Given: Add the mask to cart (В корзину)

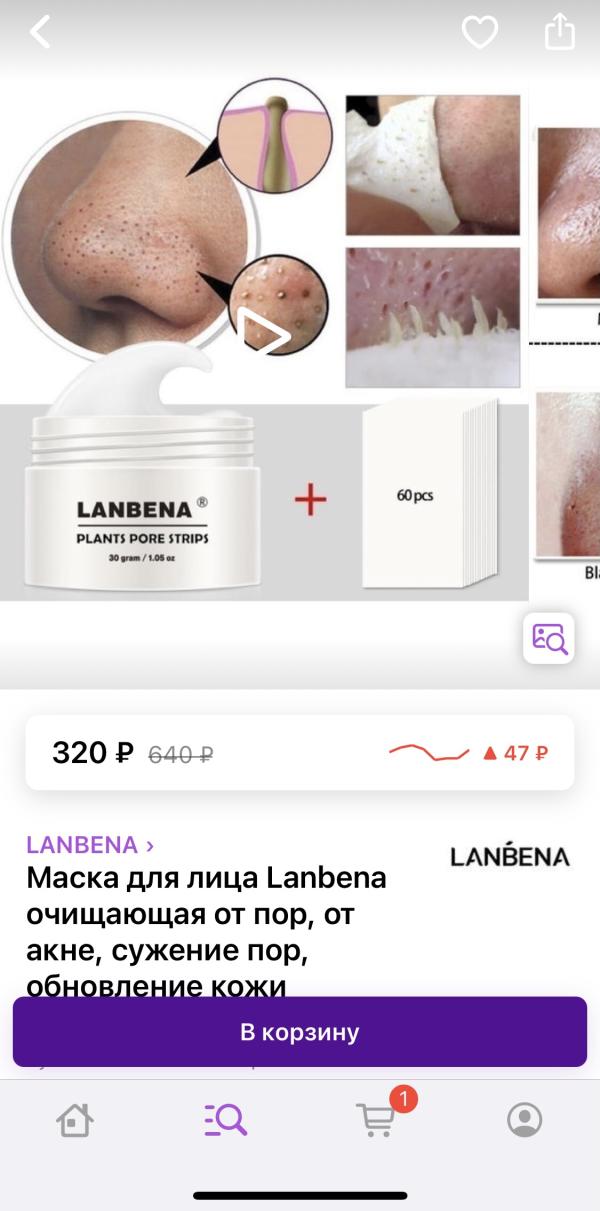Looking at the screenshot, I should pos(300,1032).
